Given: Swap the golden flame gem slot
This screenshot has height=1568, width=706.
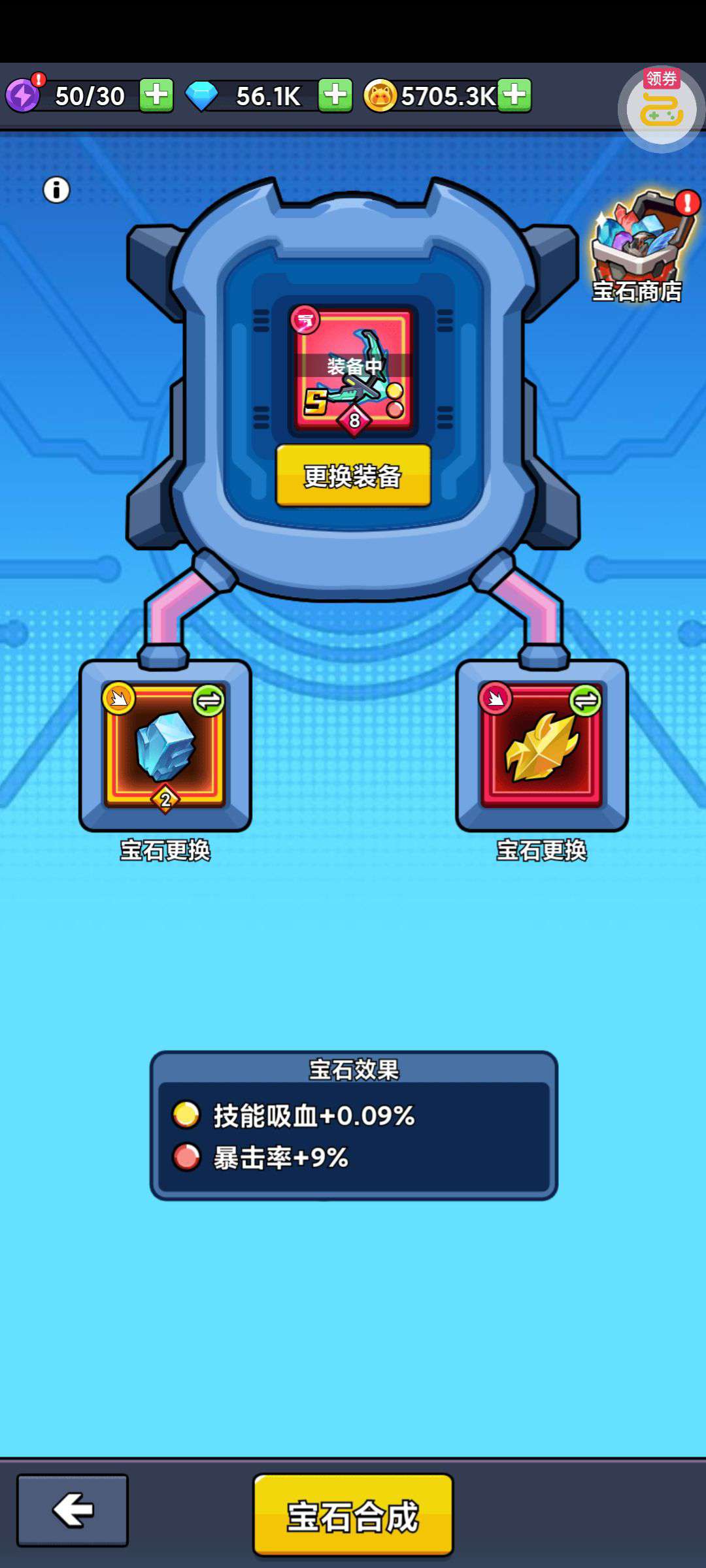Looking at the screenshot, I should click(x=542, y=745).
